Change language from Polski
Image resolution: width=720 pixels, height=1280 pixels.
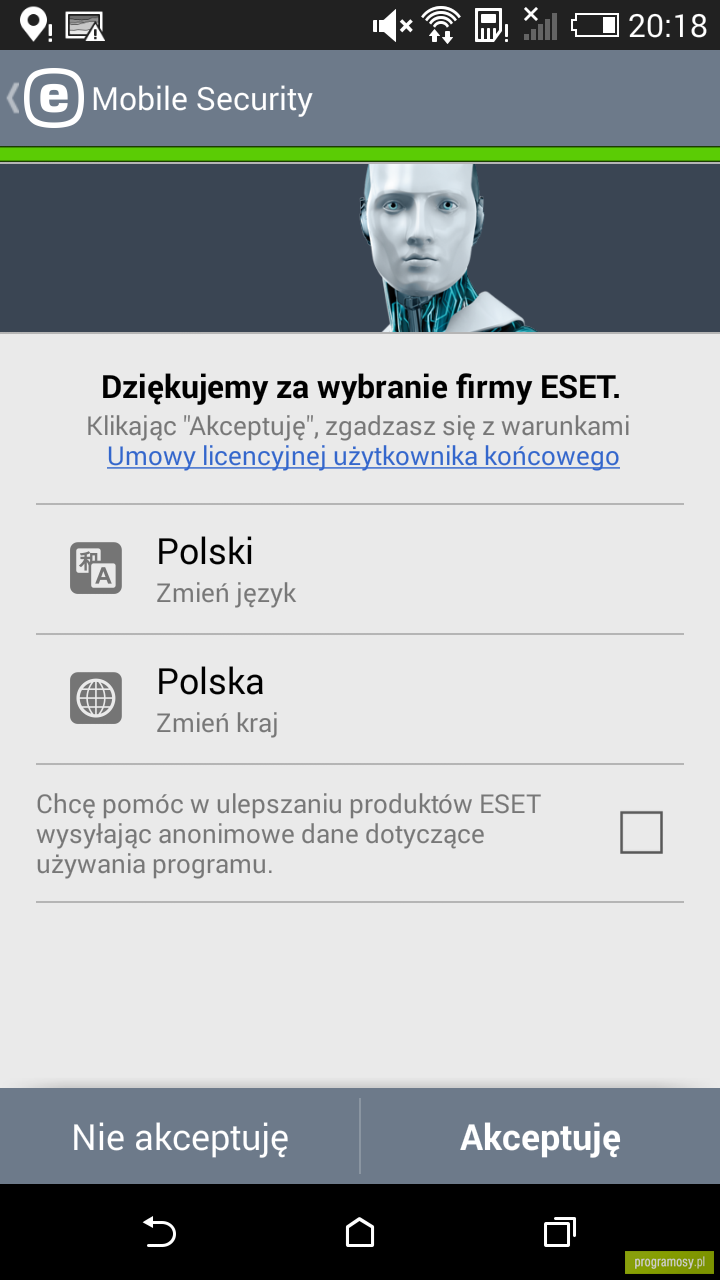(x=360, y=569)
